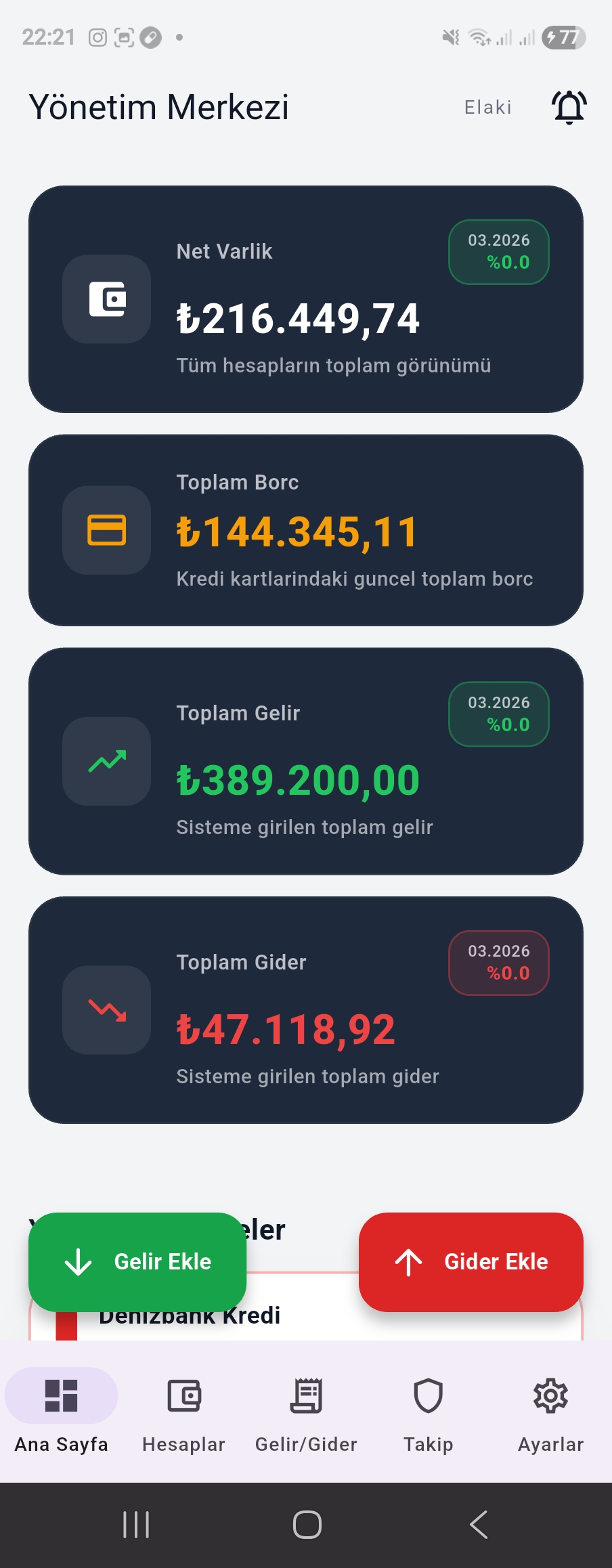Tap the wallet icon on Net Varlik card
This screenshot has height=1568, width=612.
pyautogui.click(x=106, y=300)
